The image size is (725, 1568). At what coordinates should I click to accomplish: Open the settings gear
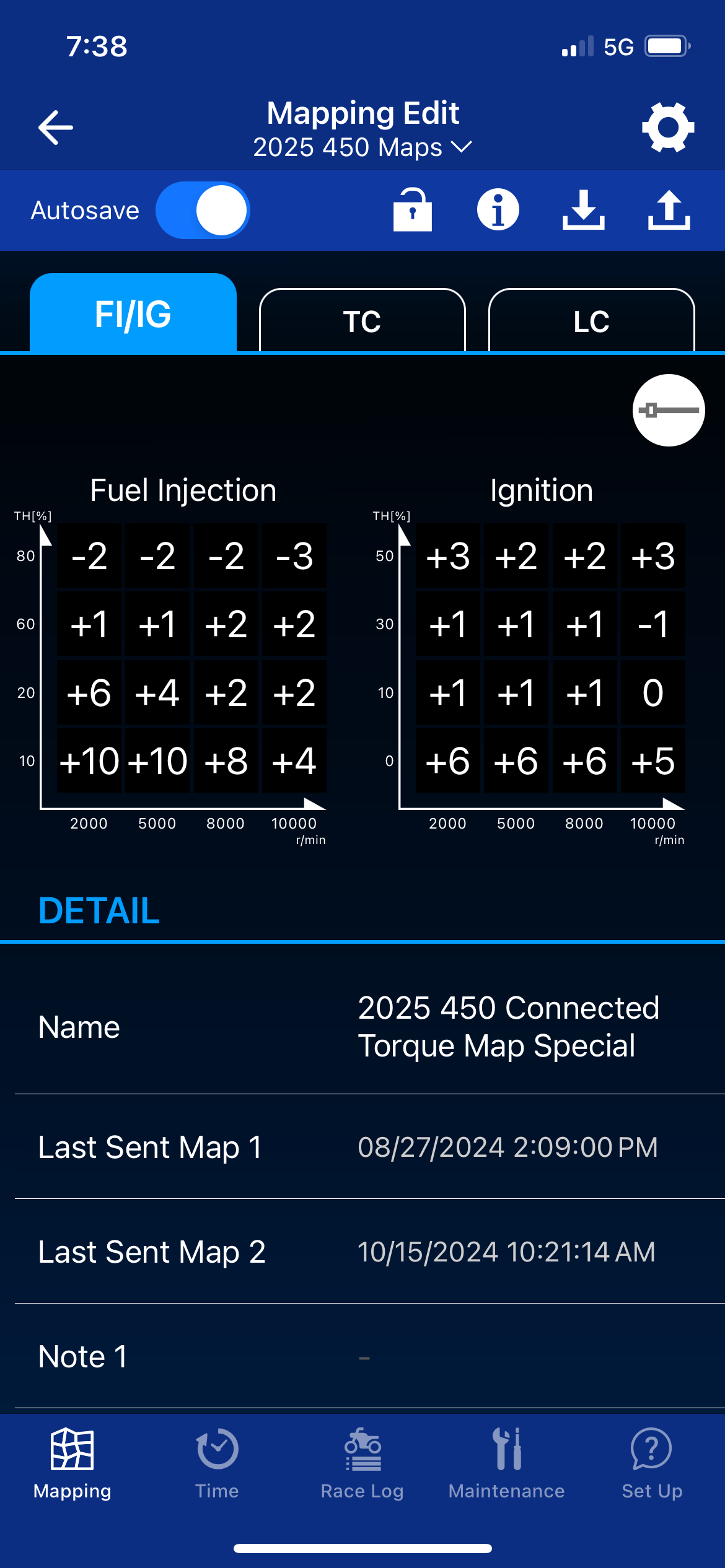click(667, 128)
